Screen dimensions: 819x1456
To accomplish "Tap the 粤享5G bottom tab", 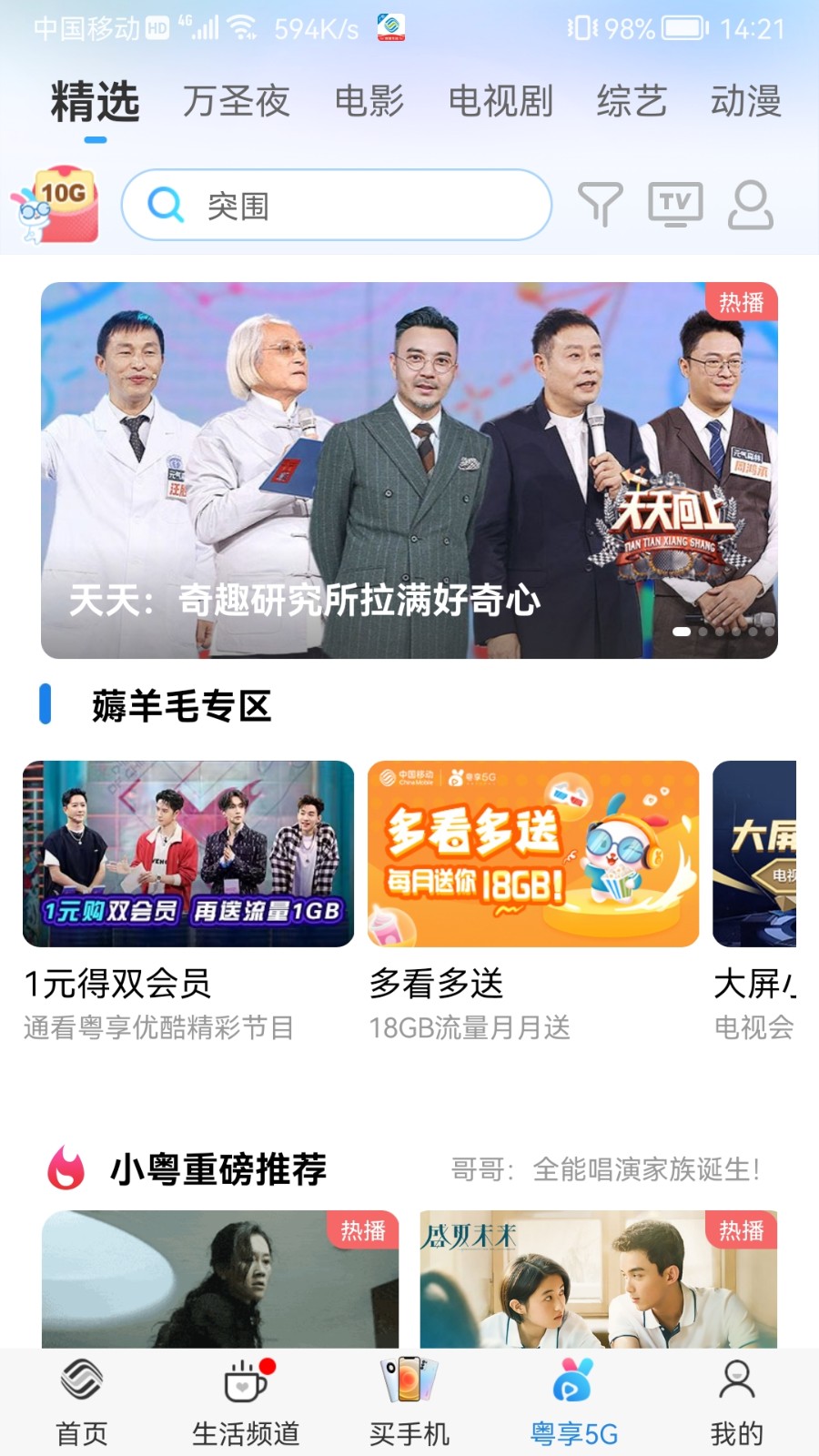I will 573,1401.
